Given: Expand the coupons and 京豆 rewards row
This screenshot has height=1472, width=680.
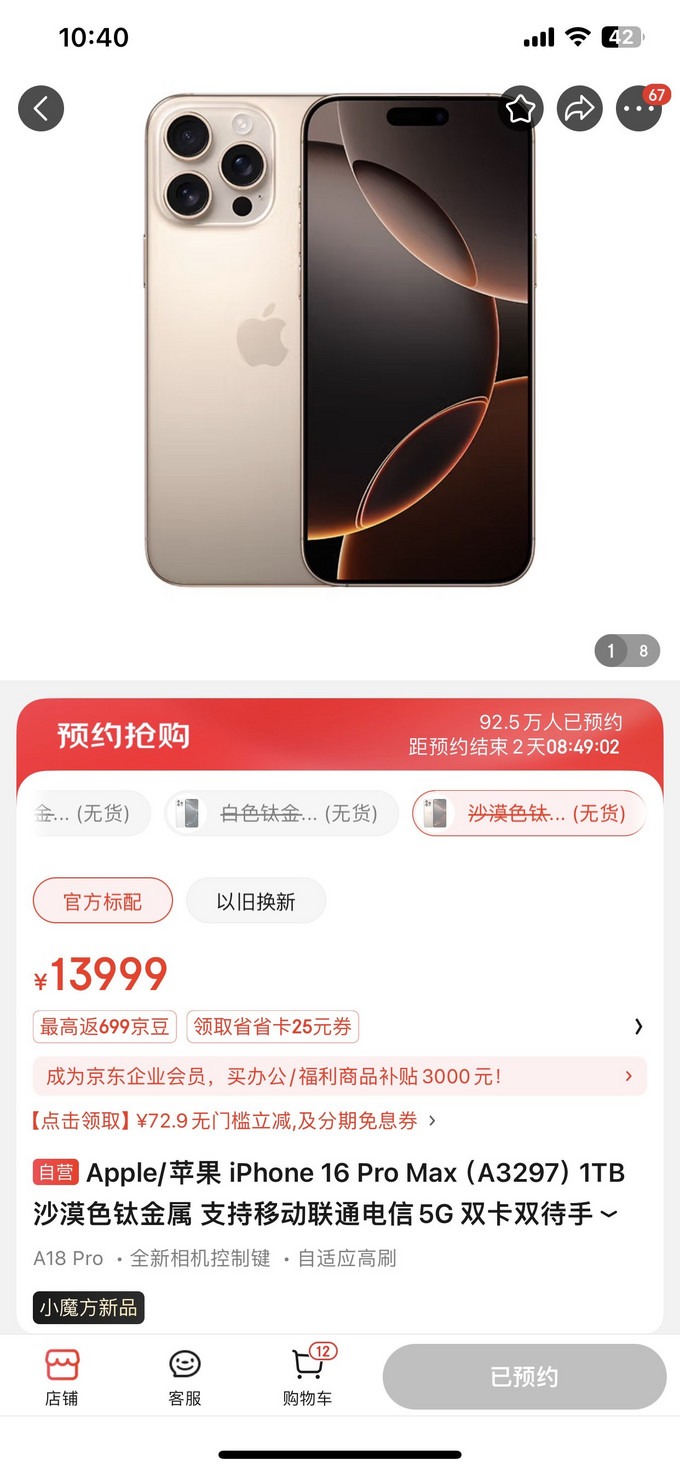Looking at the screenshot, I should coord(638,1026).
